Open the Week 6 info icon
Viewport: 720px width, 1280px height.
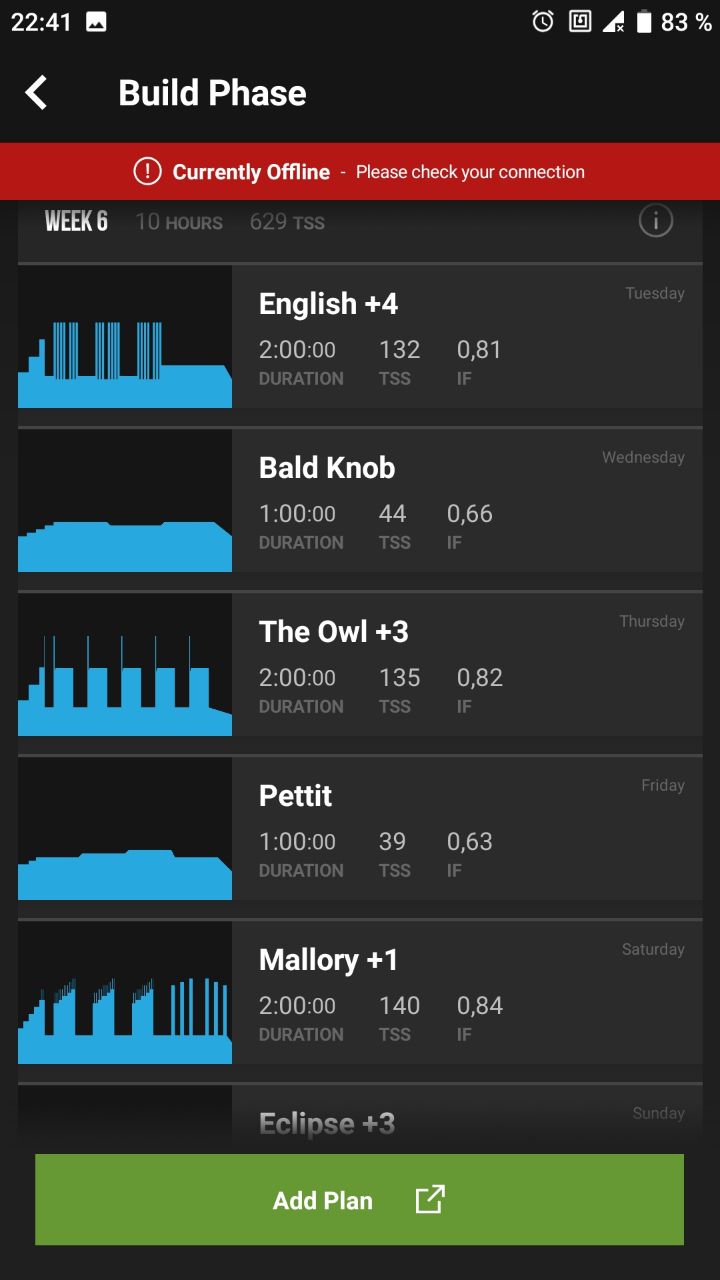(x=656, y=221)
